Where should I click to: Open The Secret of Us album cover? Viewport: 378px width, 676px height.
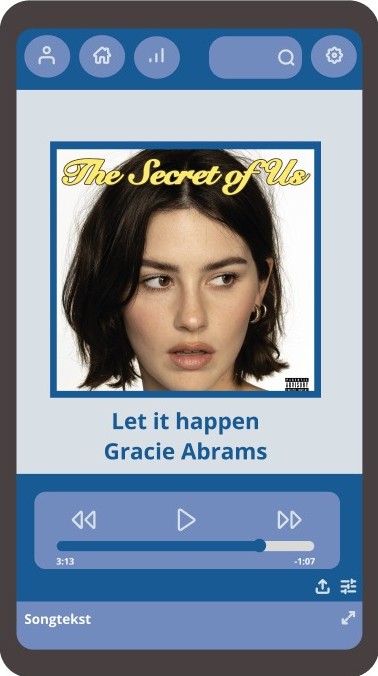(185, 270)
